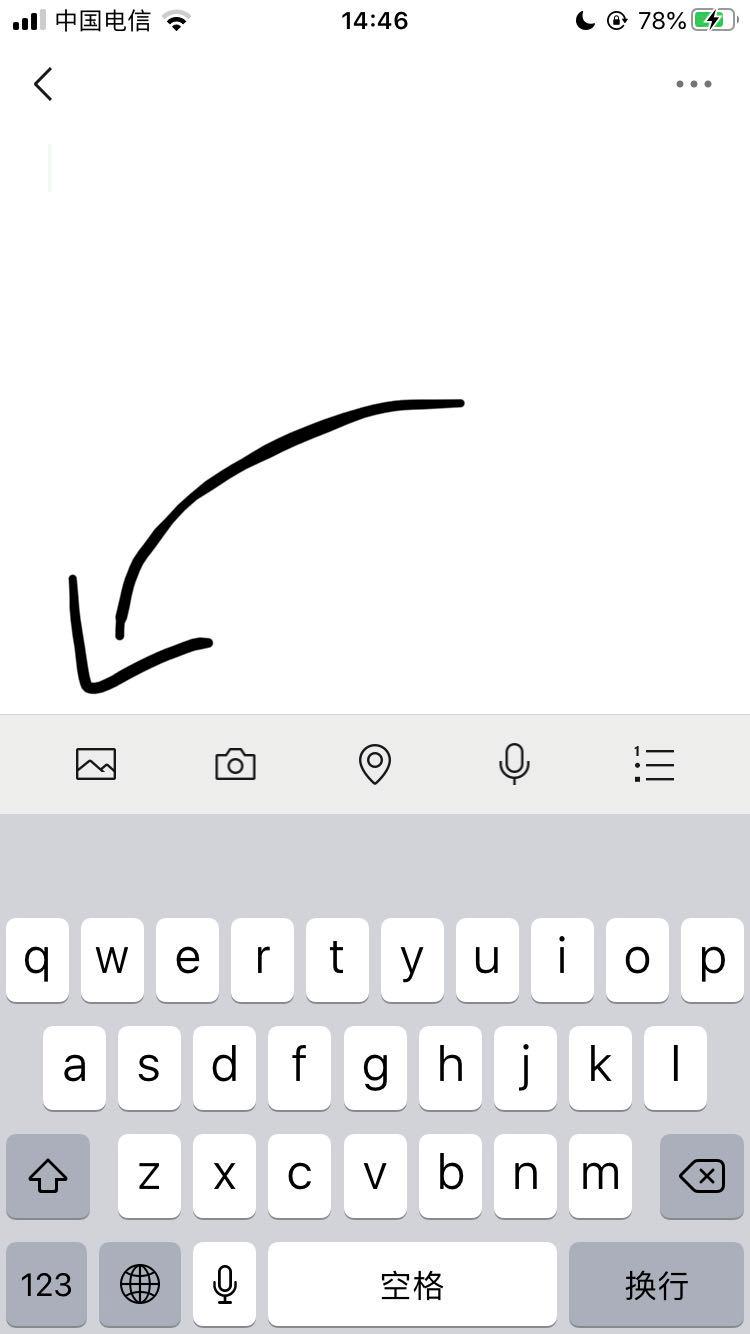Tap the 换行 return key
Screen dimensions: 750x1334
pos(656,1284)
